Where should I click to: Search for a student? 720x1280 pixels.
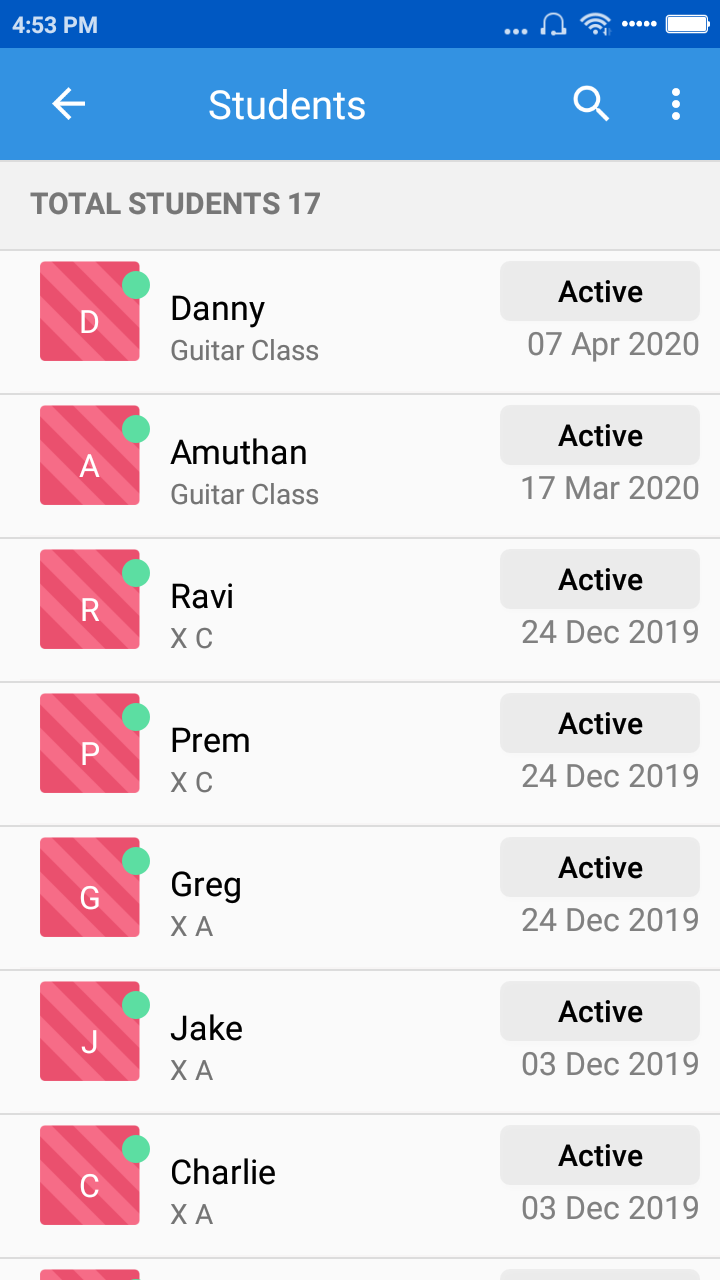point(591,104)
